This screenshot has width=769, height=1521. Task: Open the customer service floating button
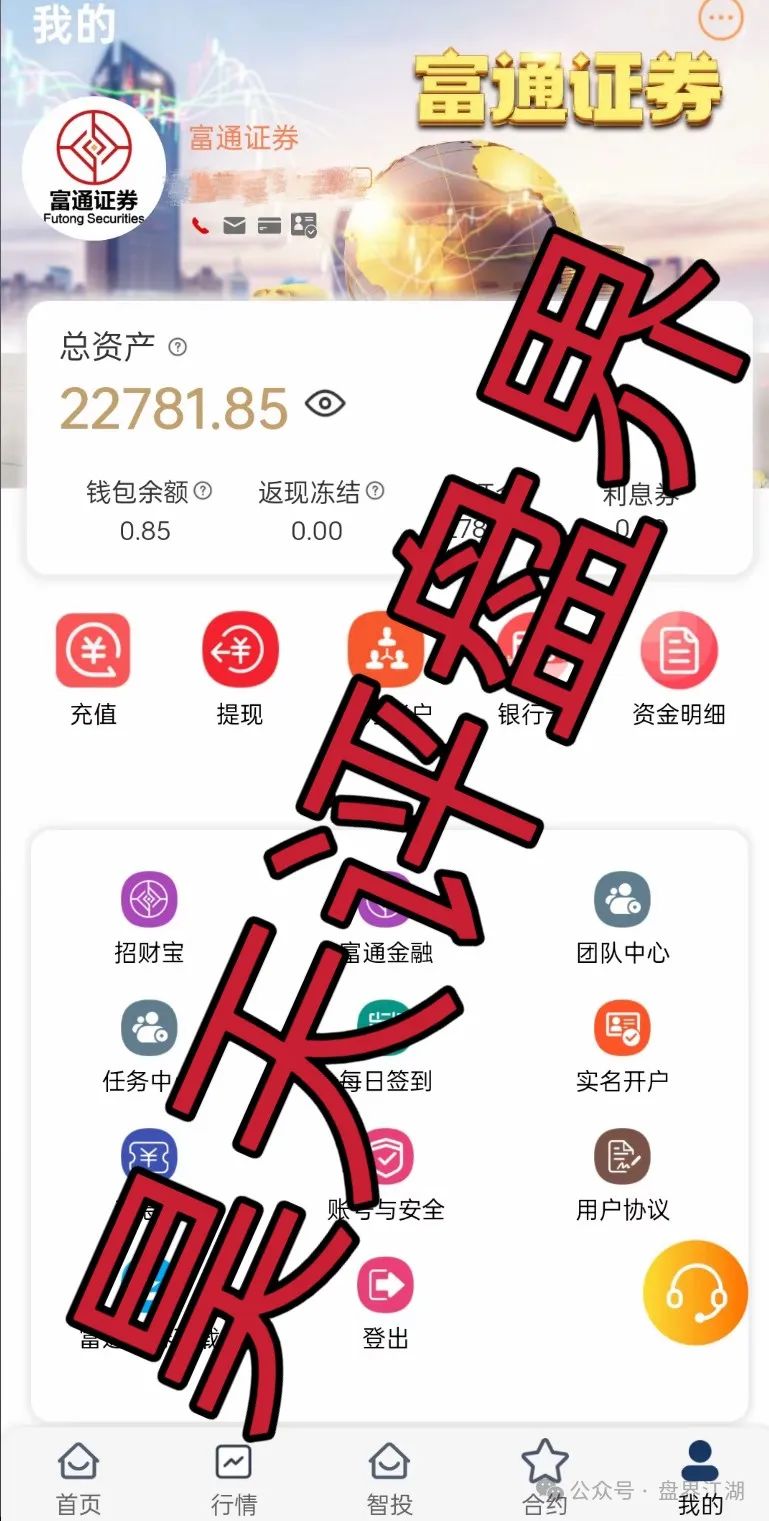click(694, 1292)
